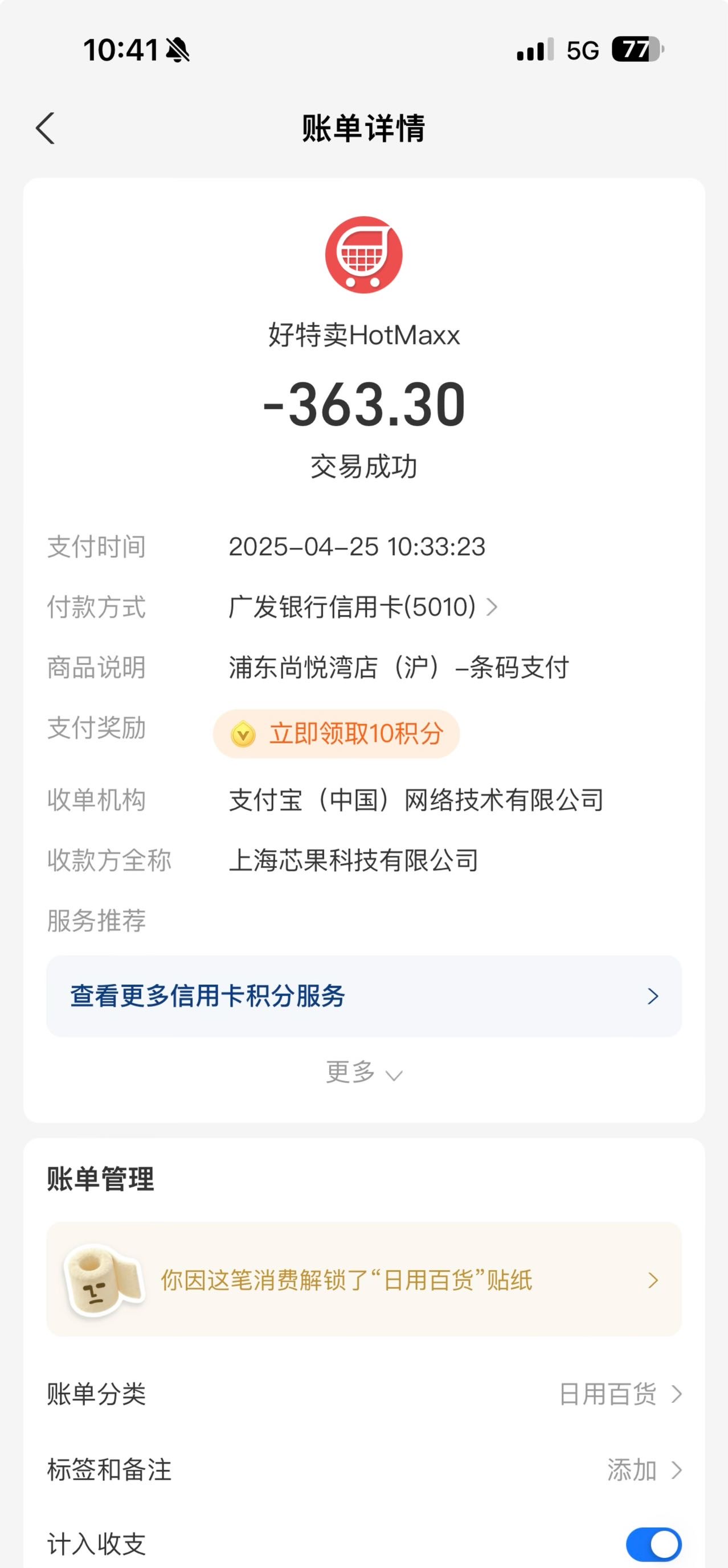
Task: Go back from the bill details page
Action: click(x=45, y=129)
